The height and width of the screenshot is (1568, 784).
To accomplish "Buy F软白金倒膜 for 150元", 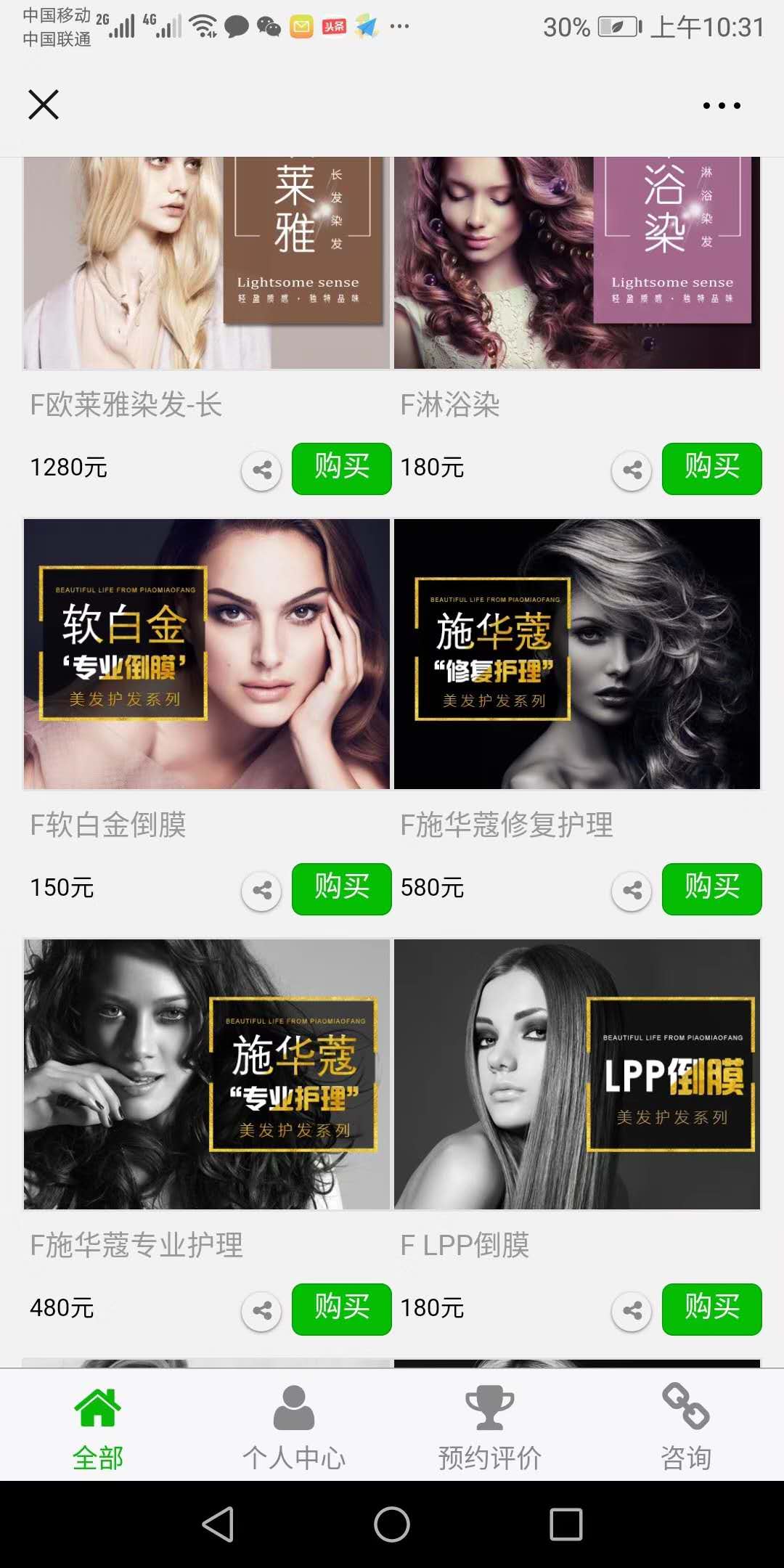I will click(x=341, y=889).
